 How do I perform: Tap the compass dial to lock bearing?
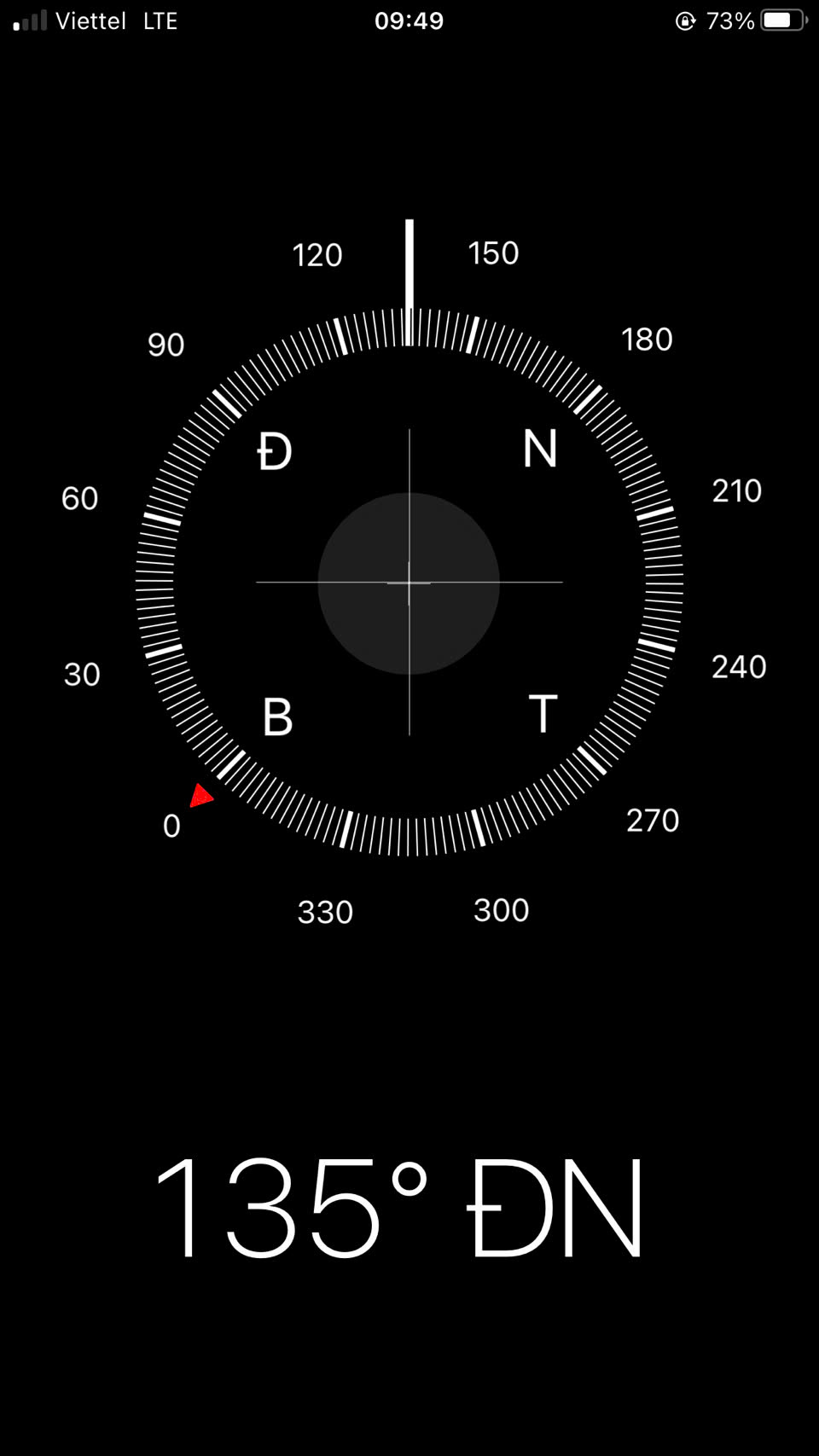coord(409,583)
